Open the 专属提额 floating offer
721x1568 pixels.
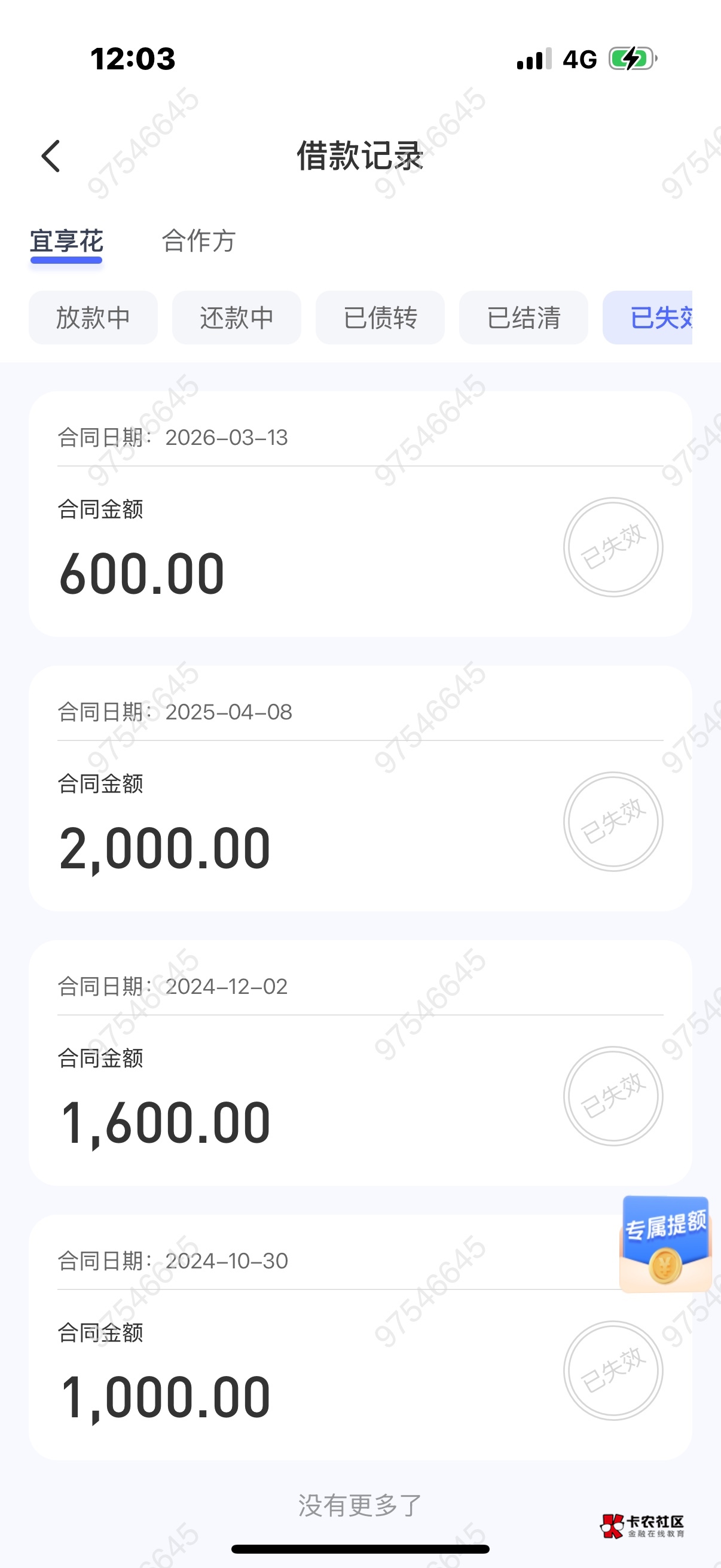click(x=665, y=1243)
